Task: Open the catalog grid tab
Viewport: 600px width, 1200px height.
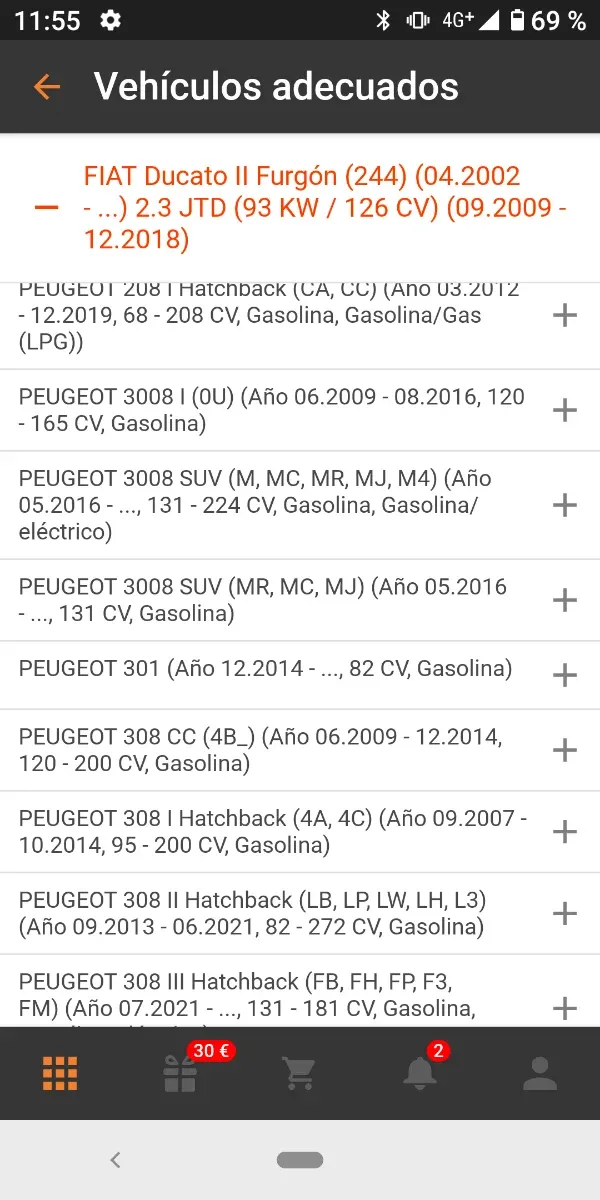Action: pos(60,1073)
